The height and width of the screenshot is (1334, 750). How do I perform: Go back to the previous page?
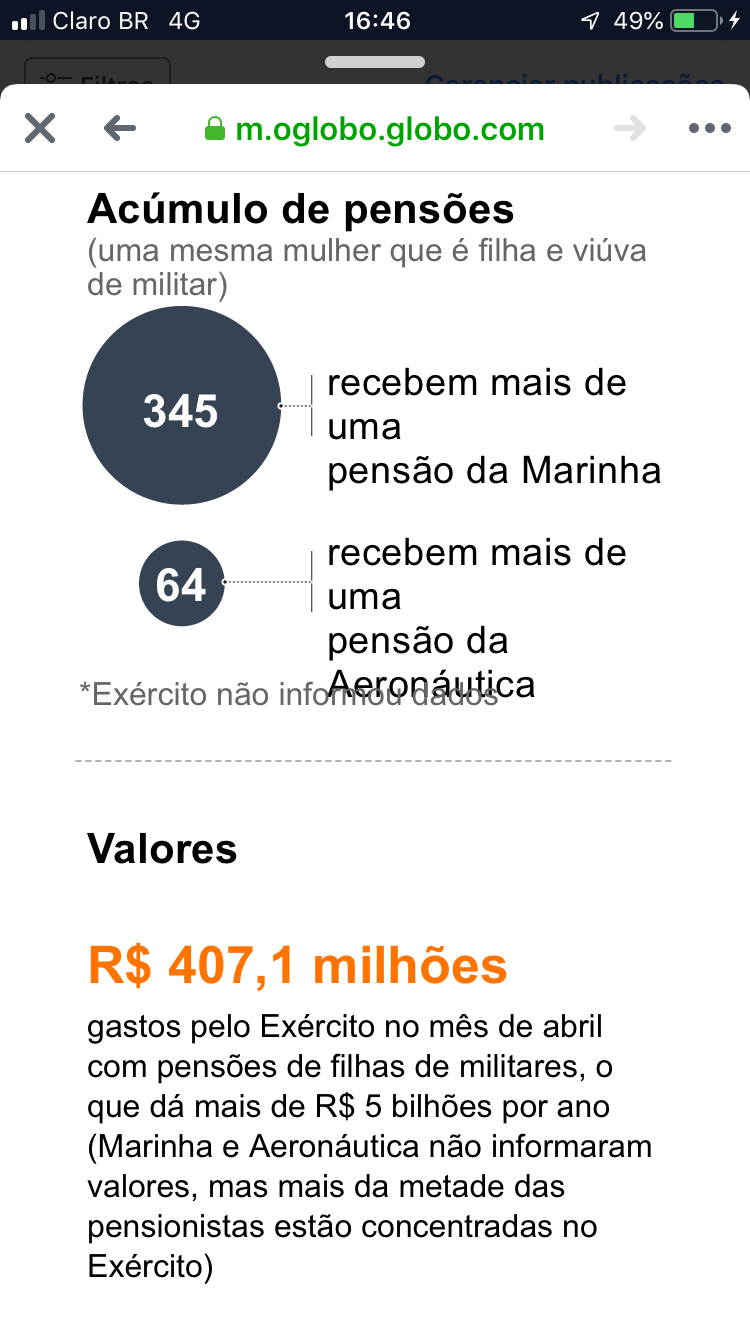tap(120, 128)
